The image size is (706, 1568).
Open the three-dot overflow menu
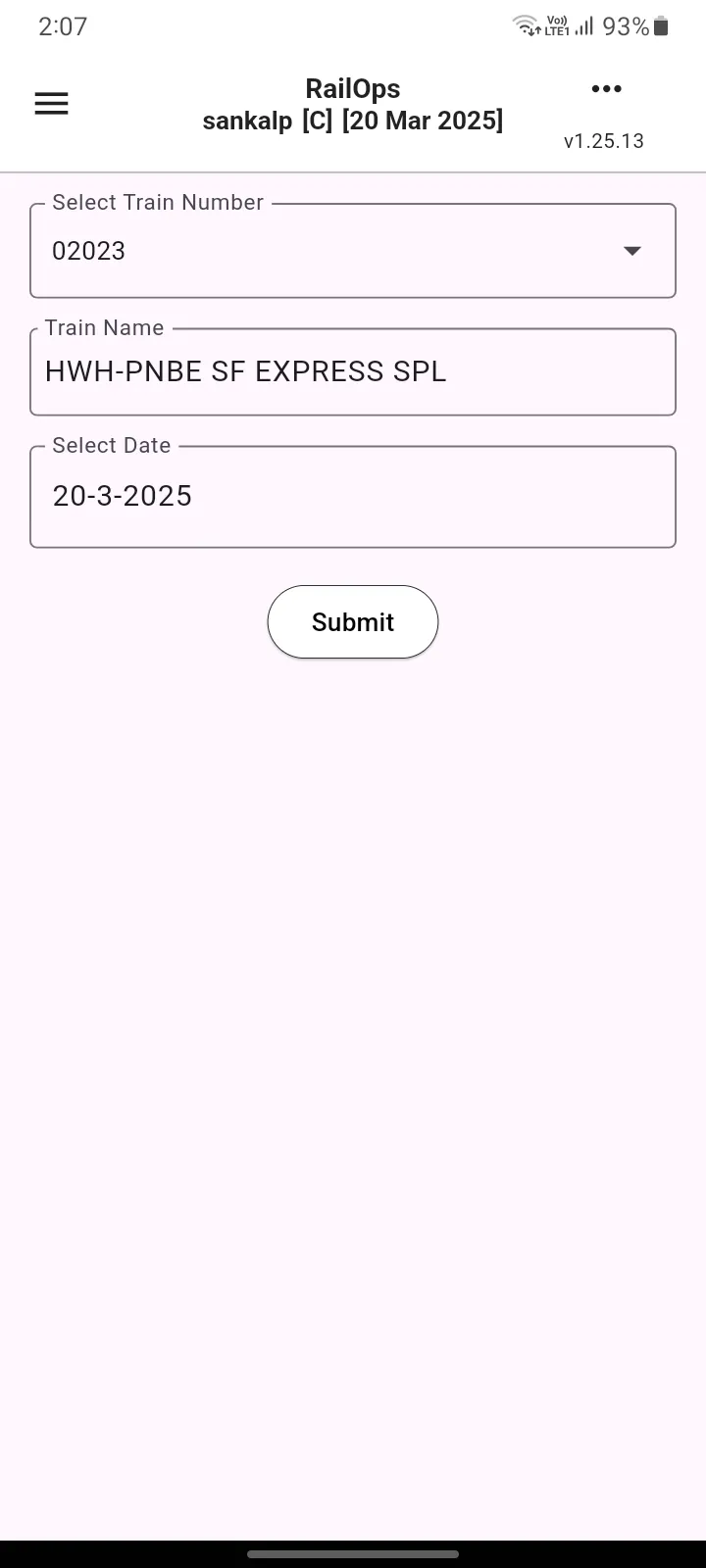pos(606,89)
